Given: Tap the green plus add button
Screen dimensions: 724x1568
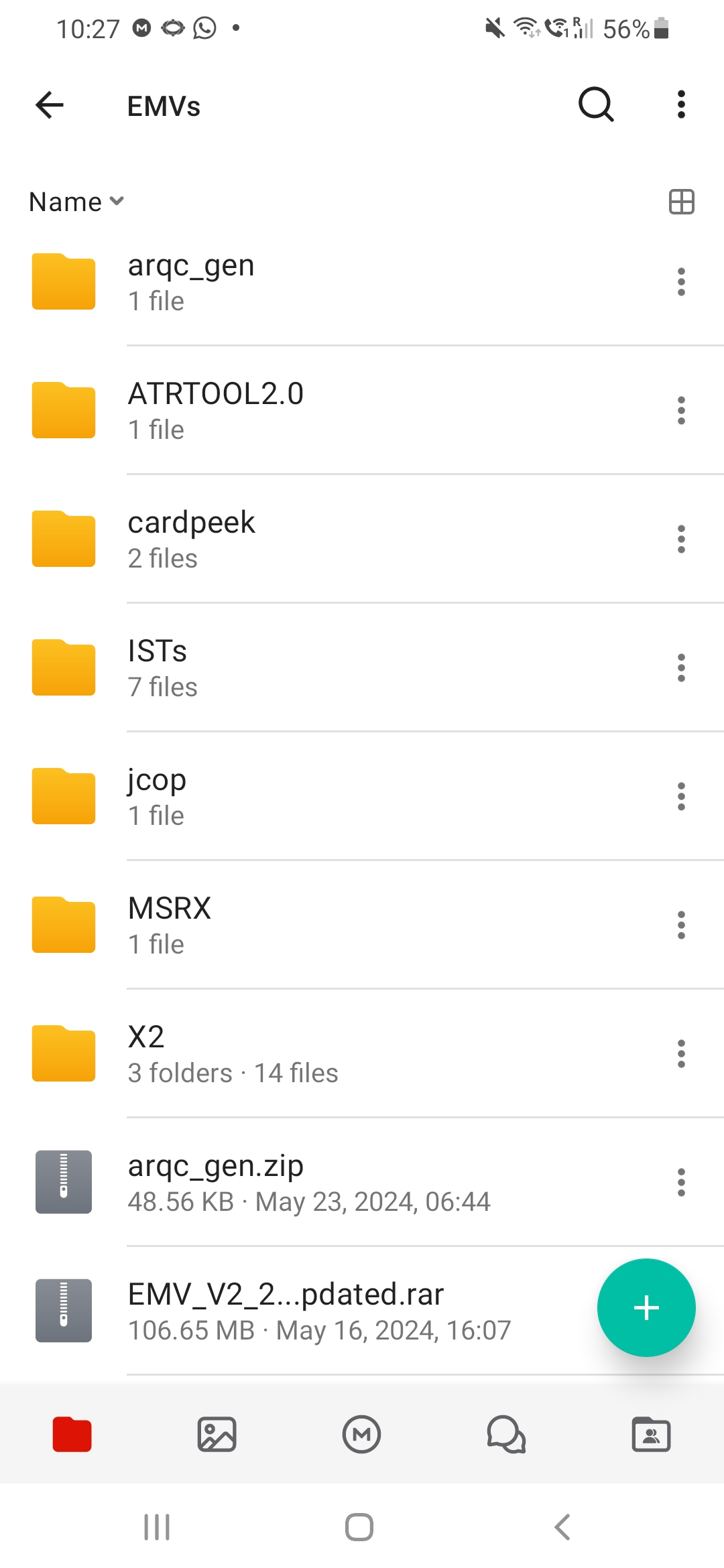Looking at the screenshot, I should 646,1307.
